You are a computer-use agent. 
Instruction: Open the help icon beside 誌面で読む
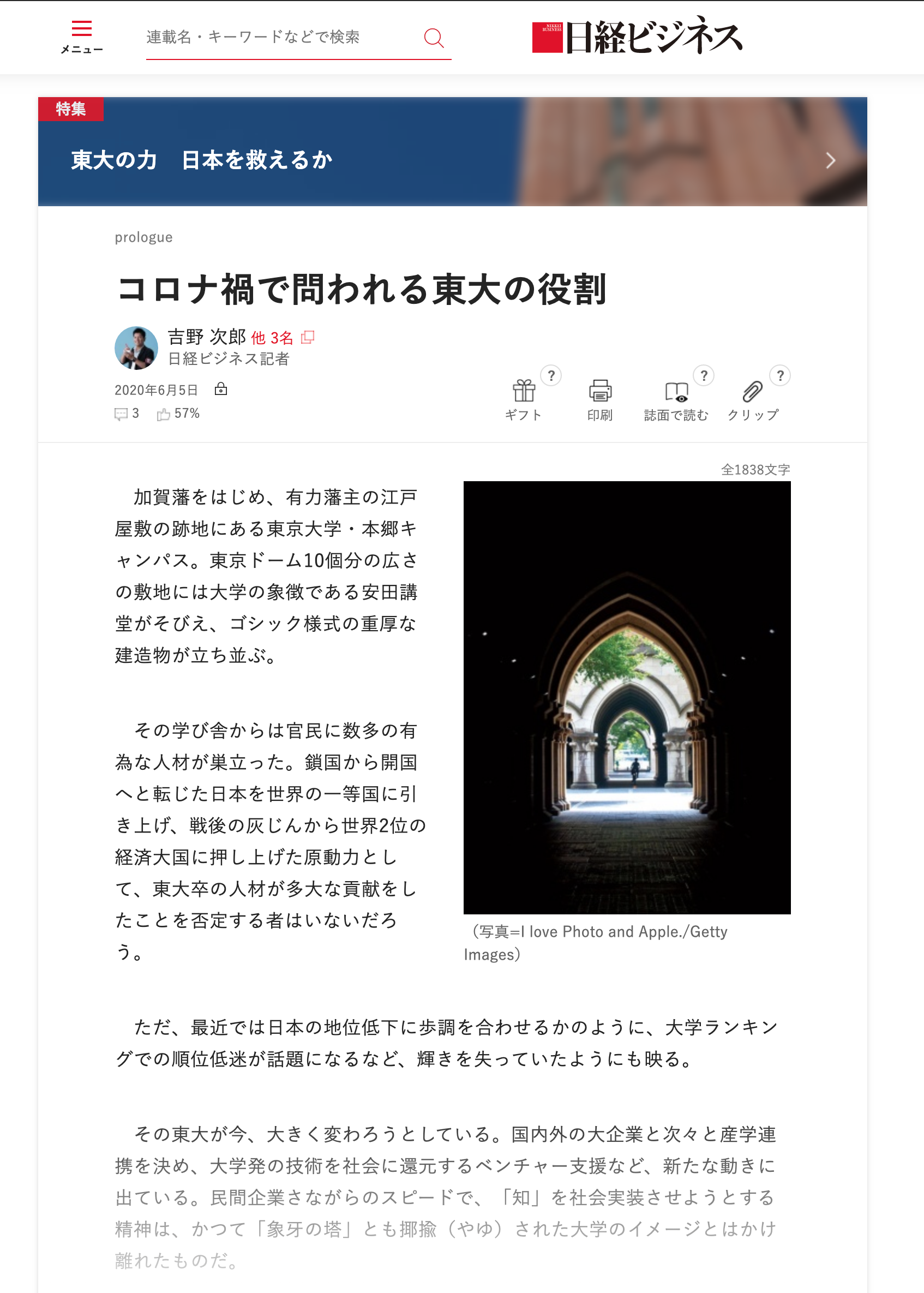[x=704, y=375]
